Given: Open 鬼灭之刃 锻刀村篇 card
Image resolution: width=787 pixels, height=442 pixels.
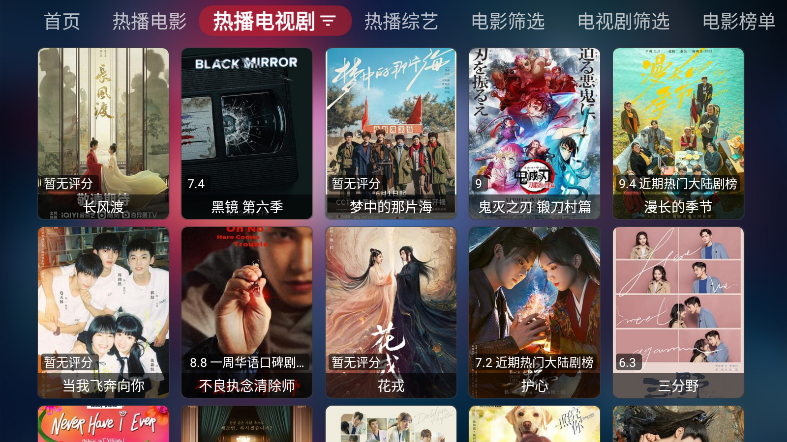Looking at the screenshot, I should click(535, 133).
